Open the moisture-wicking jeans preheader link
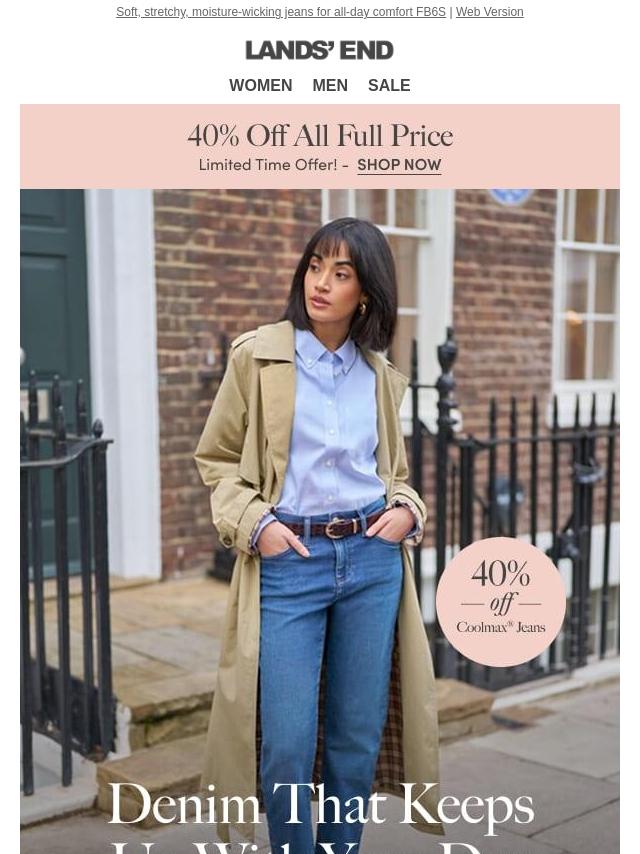 (280, 12)
